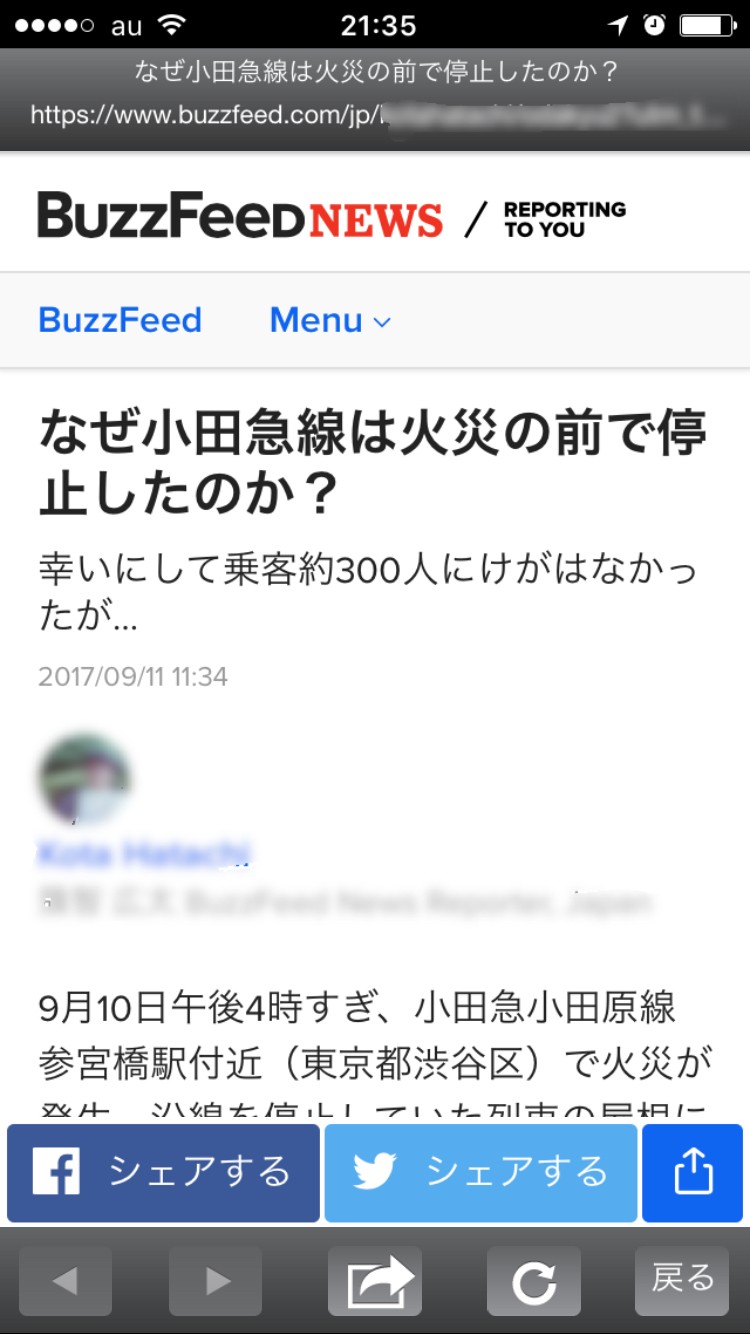Viewport: 750px width, 1334px height.
Task: Open the BuzzFeed link
Action: (x=120, y=320)
